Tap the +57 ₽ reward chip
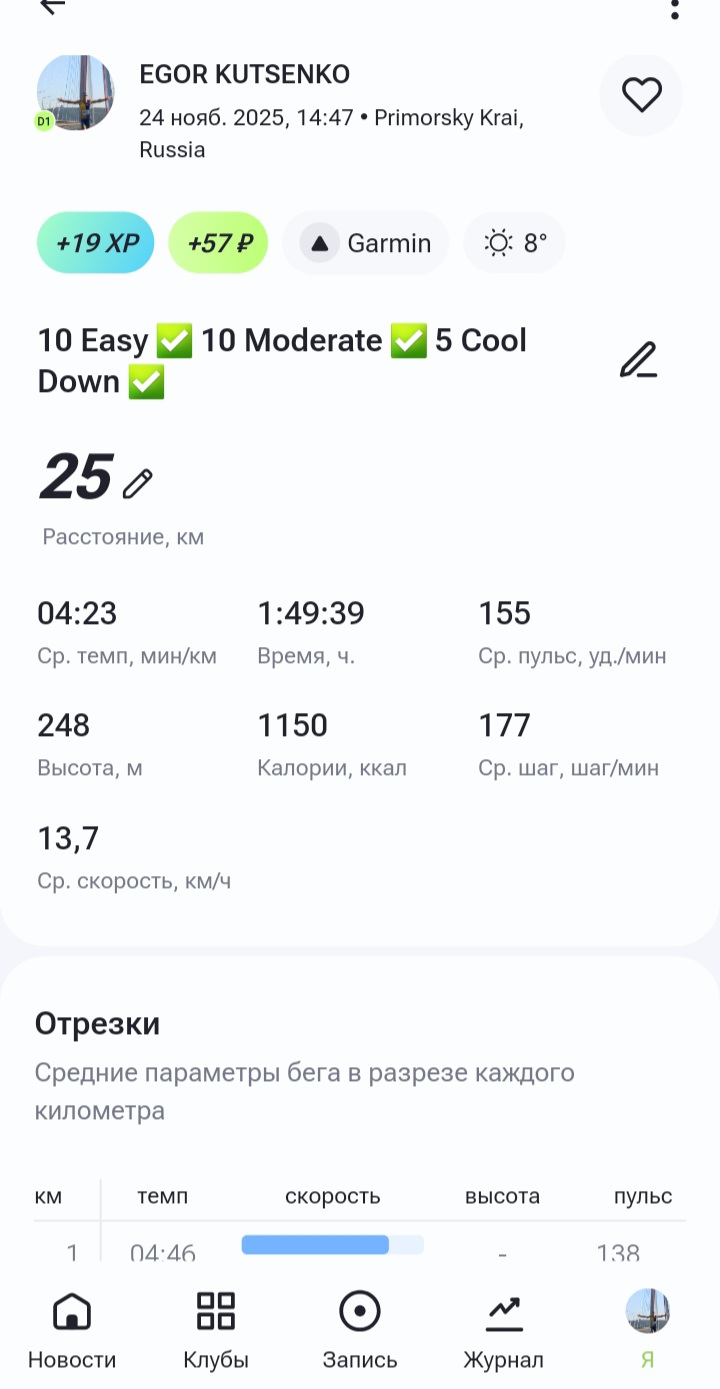Screen dimensions: 720x1389 tap(218, 243)
